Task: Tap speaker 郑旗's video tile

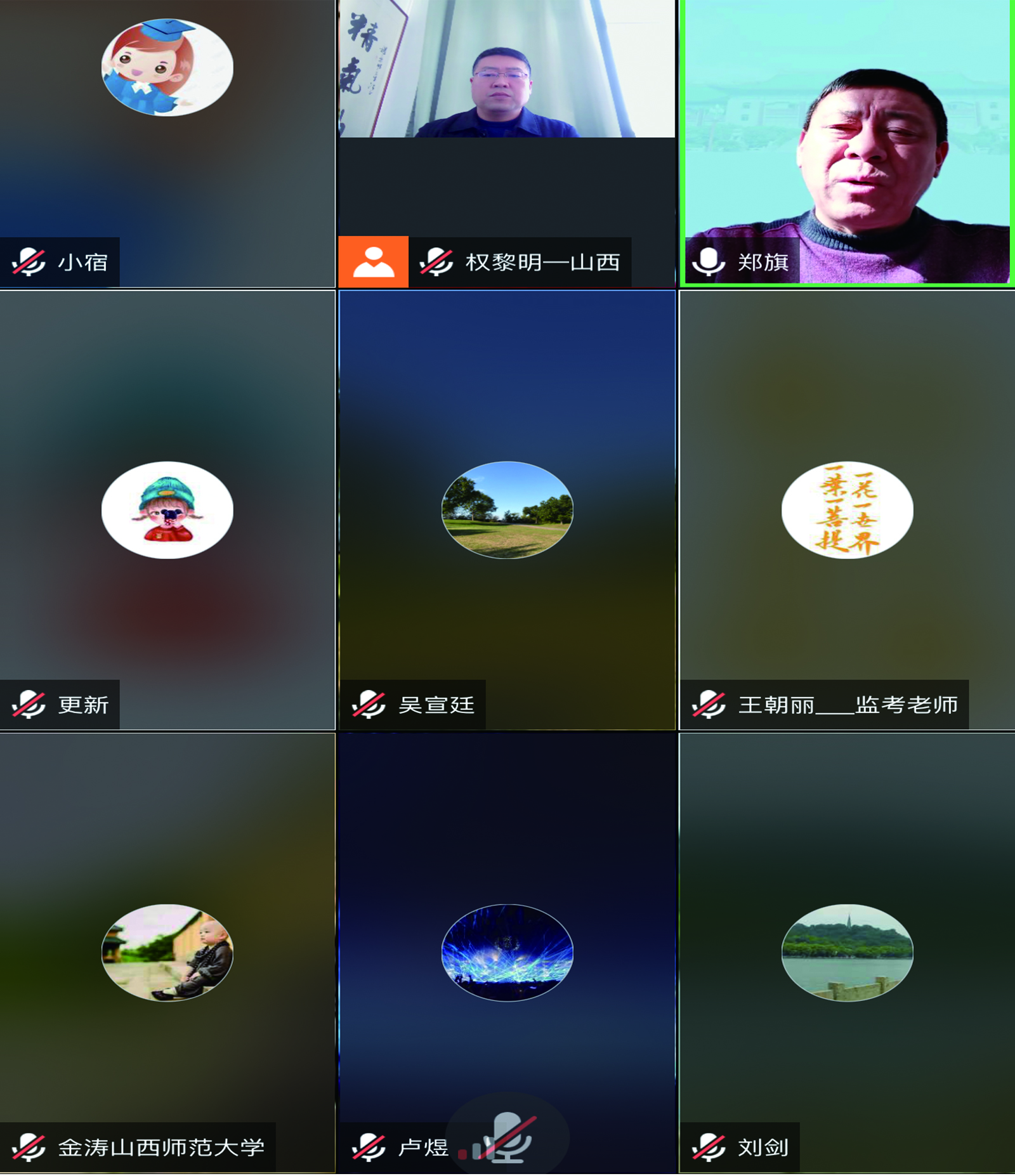Action: pos(846,144)
